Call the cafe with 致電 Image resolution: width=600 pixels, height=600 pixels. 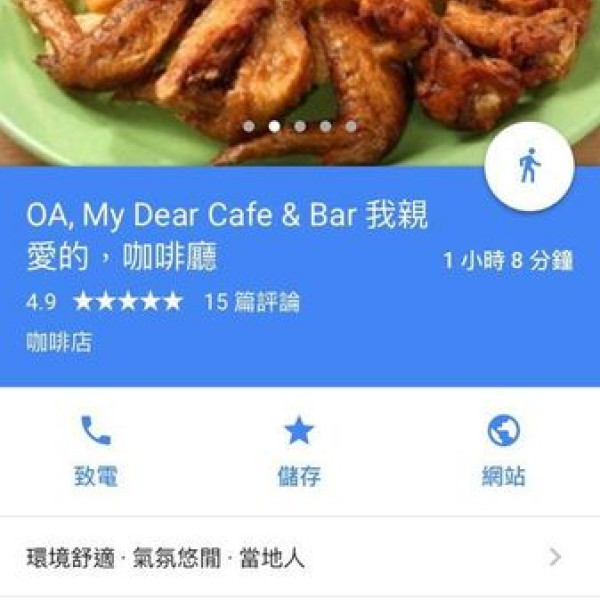point(96,451)
